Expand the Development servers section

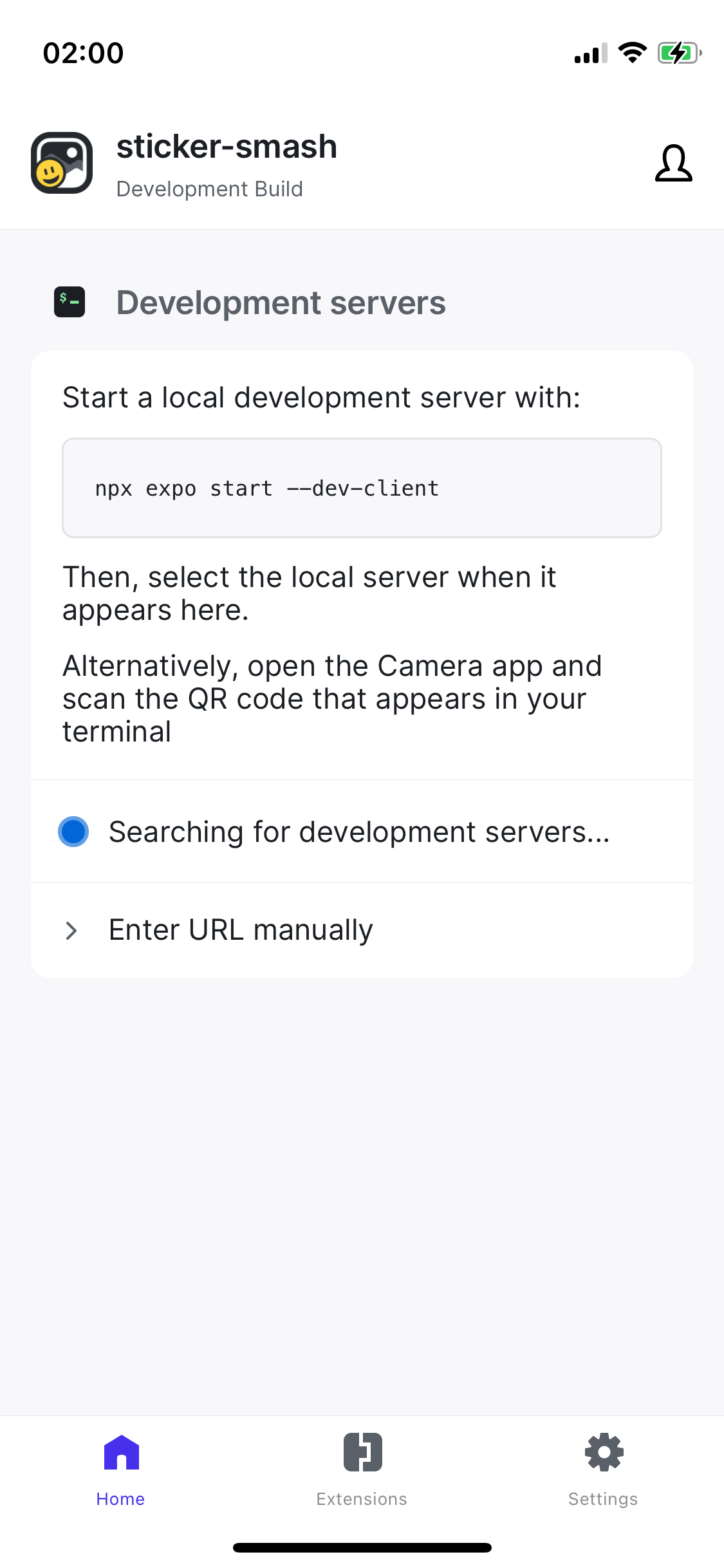point(281,301)
